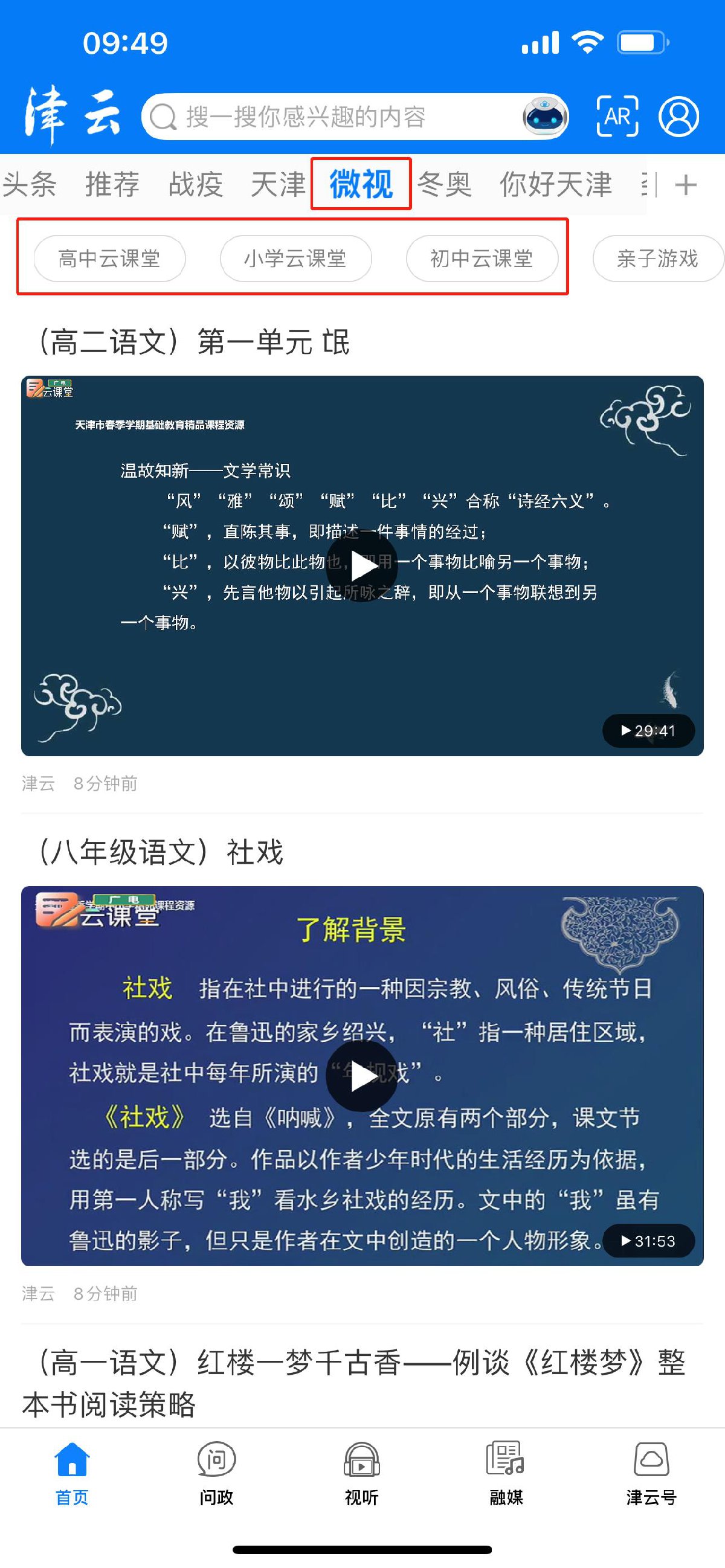This screenshot has width=725, height=1568.
Task: Select the 小学云课堂 chip
Action: [x=296, y=259]
